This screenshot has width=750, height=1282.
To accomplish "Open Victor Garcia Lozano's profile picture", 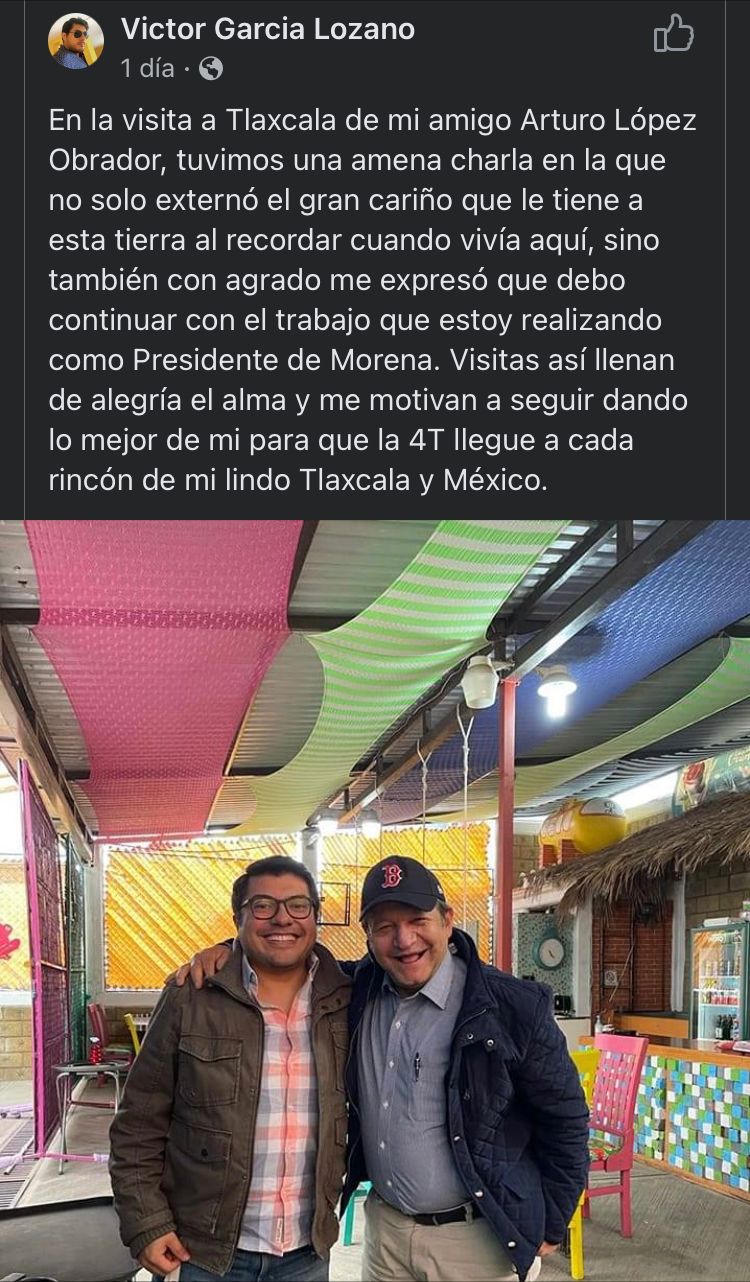I will pos(76,41).
